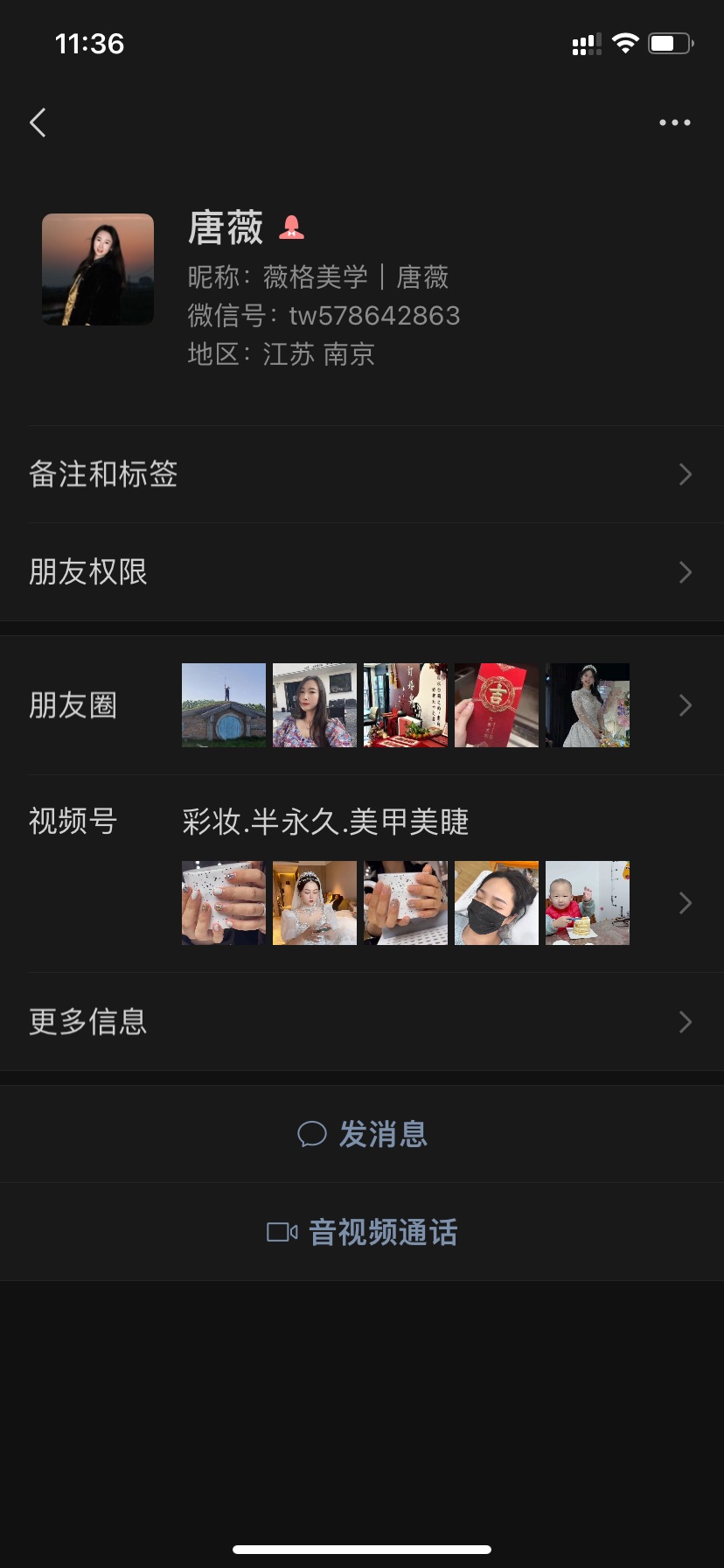Open 朋友权限 settings
The image size is (724, 1568).
(x=362, y=572)
